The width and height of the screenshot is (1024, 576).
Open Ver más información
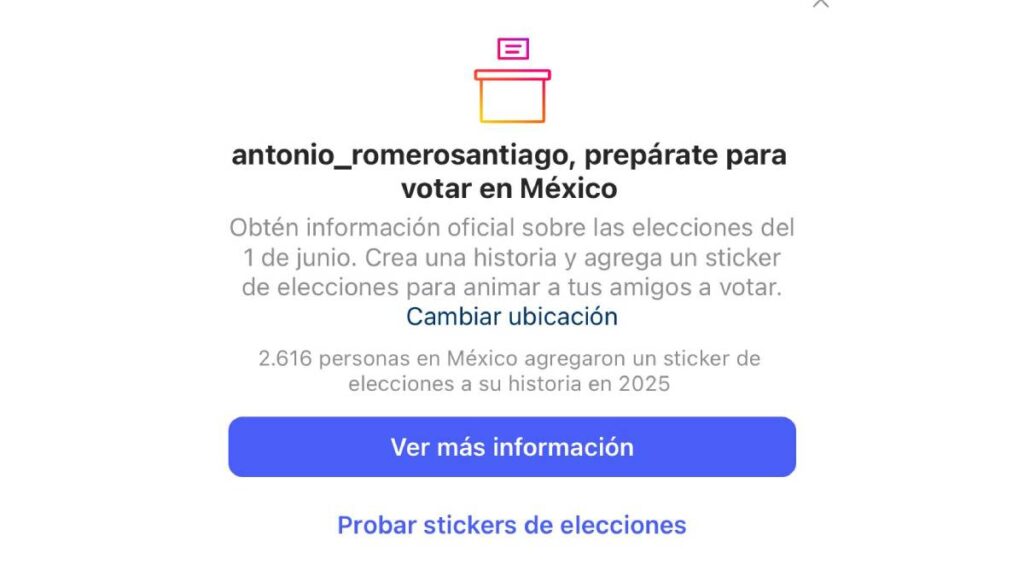pos(511,447)
